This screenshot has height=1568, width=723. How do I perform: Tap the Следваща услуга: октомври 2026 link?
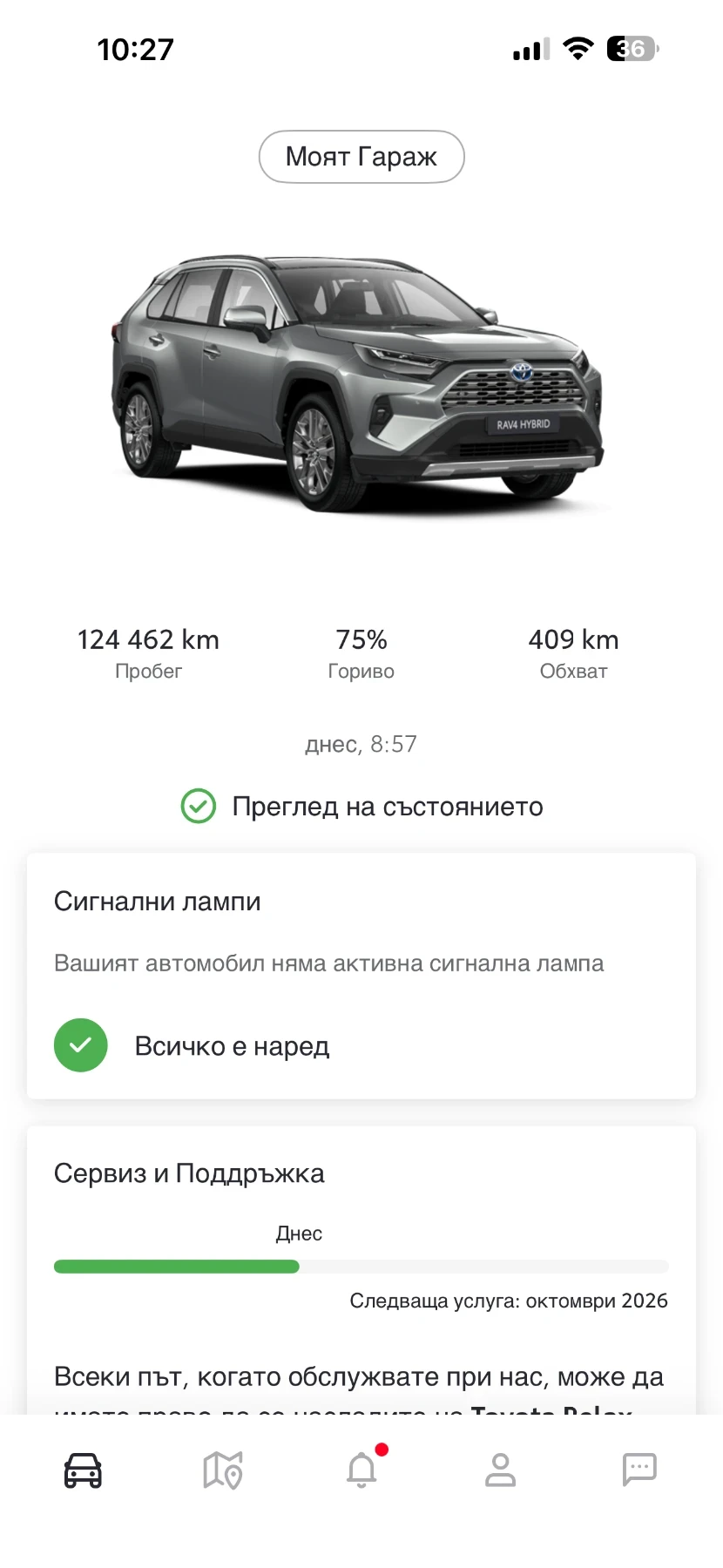(x=510, y=1301)
